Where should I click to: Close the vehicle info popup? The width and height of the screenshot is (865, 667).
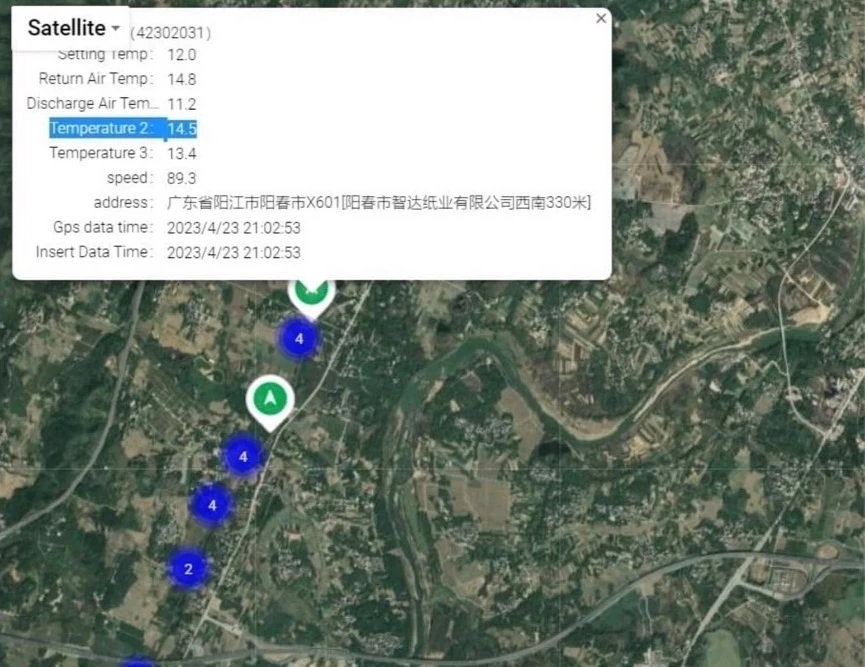(x=601, y=18)
